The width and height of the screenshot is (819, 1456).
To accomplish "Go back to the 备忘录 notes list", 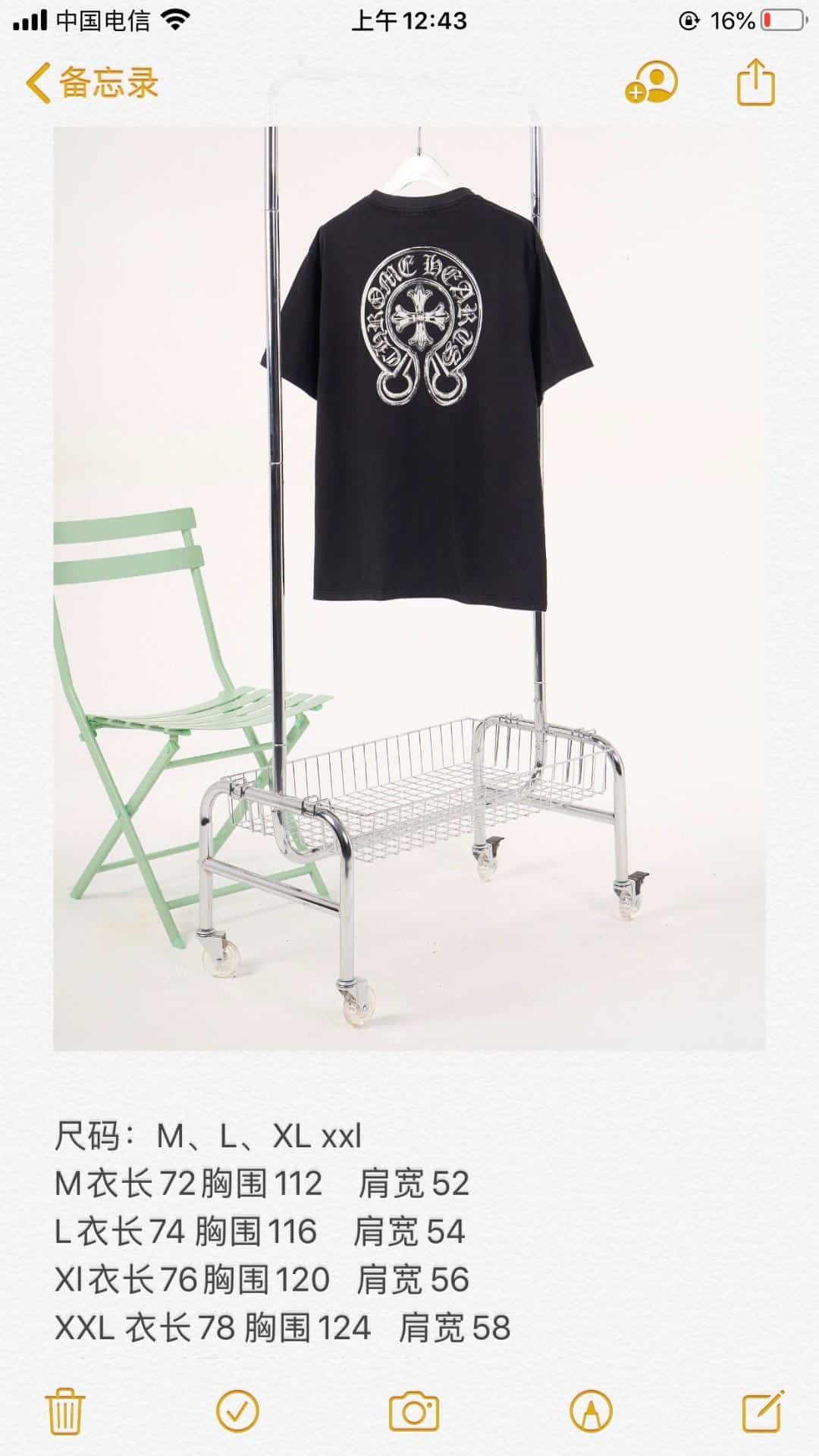I will [x=93, y=82].
